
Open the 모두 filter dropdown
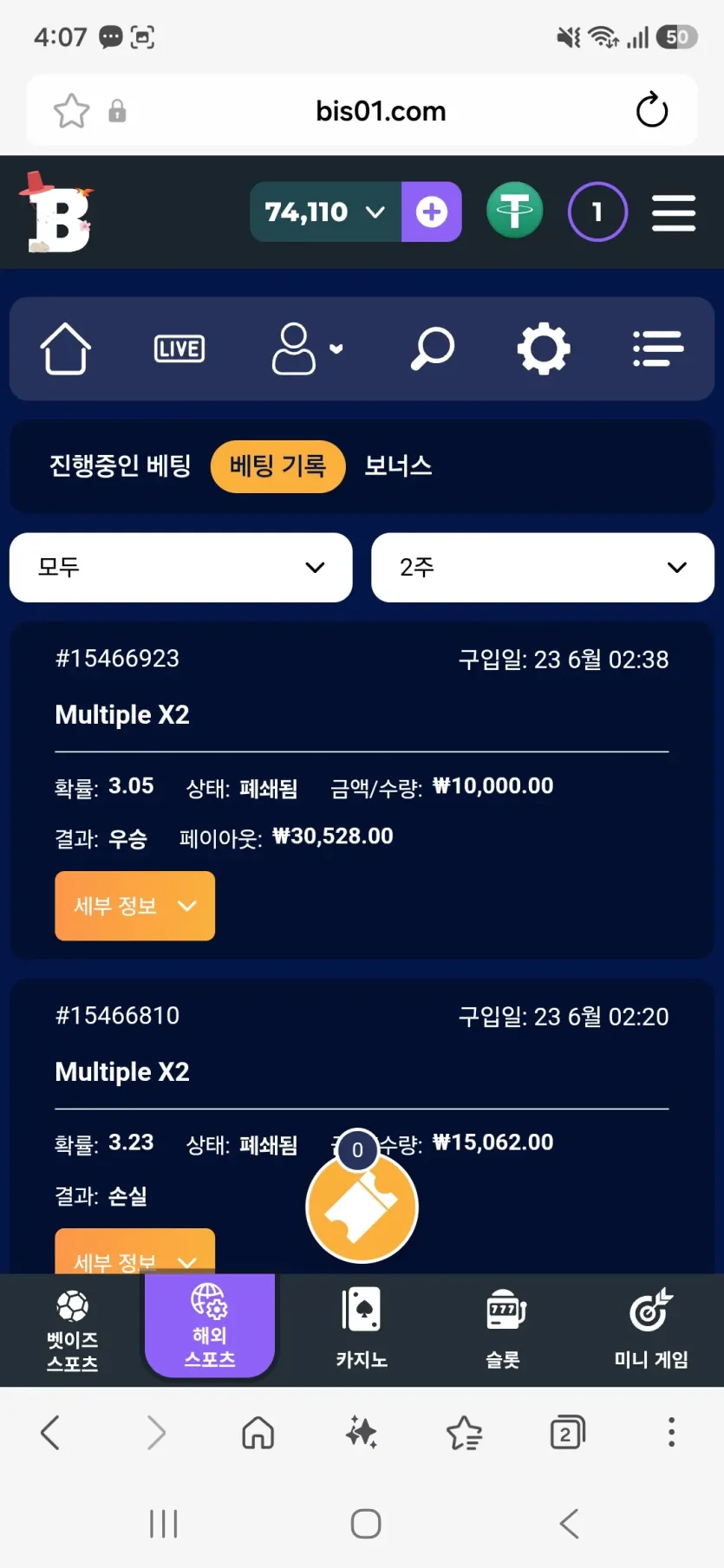point(180,567)
